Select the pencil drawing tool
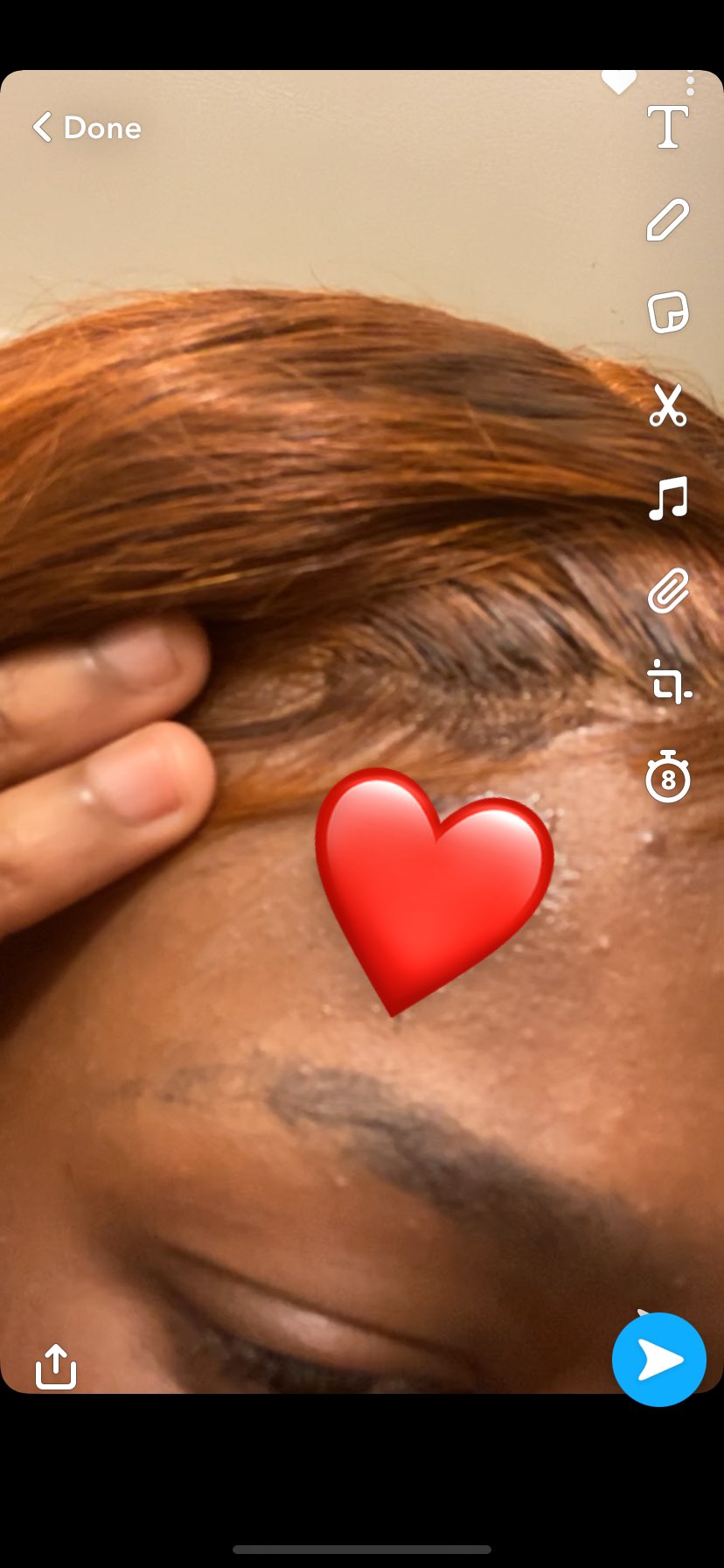This screenshot has width=724, height=1568. (668, 220)
